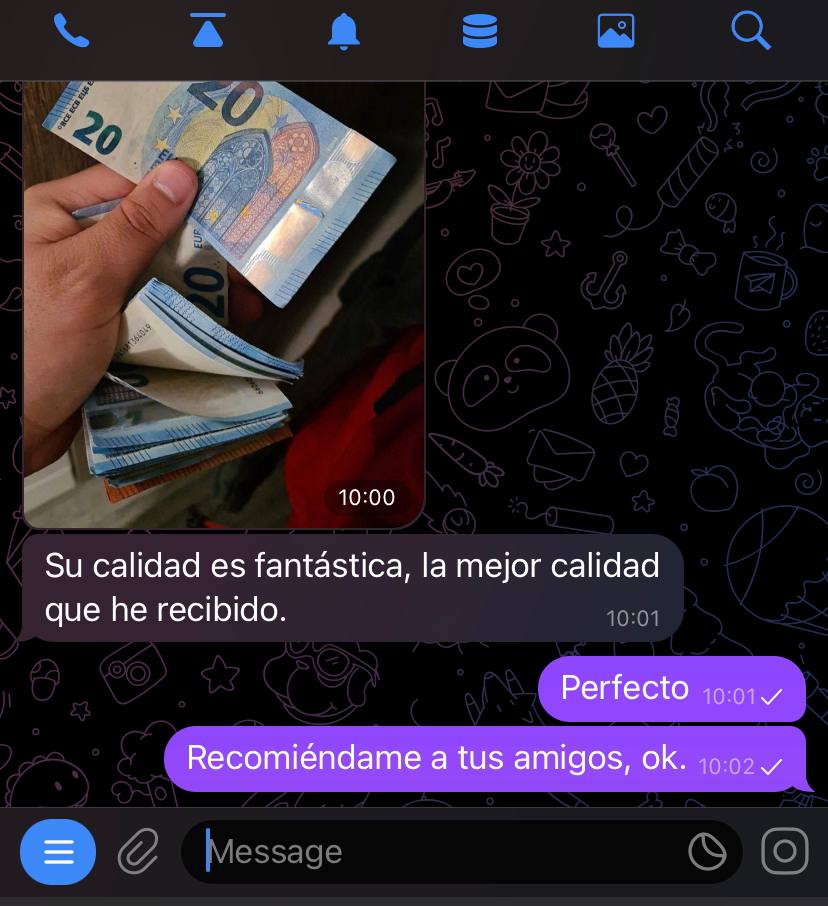Tap the camera icon beside message field
828x906 pixels.
784,852
